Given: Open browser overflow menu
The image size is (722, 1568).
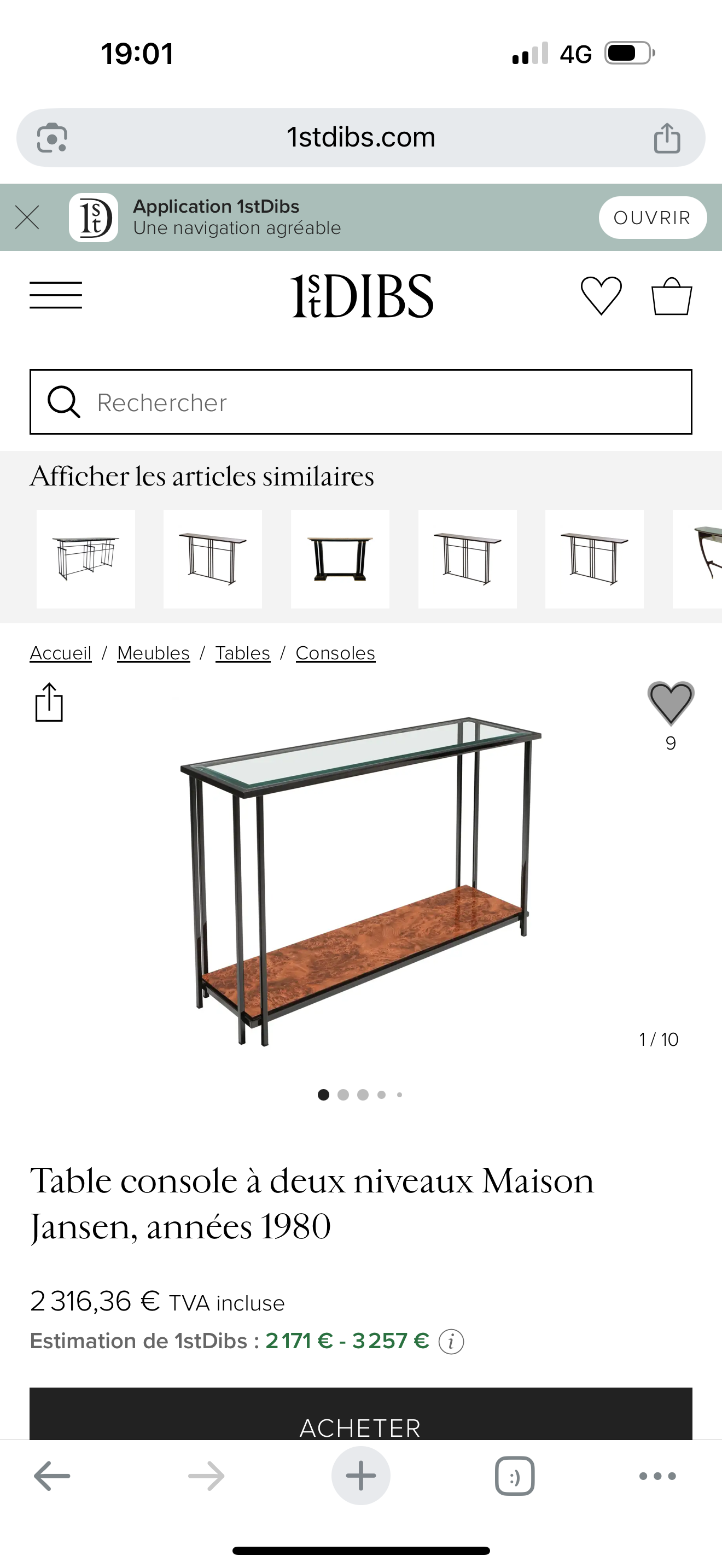Looking at the screenshot, I should pyautogui.click(x=657, y=1476).
